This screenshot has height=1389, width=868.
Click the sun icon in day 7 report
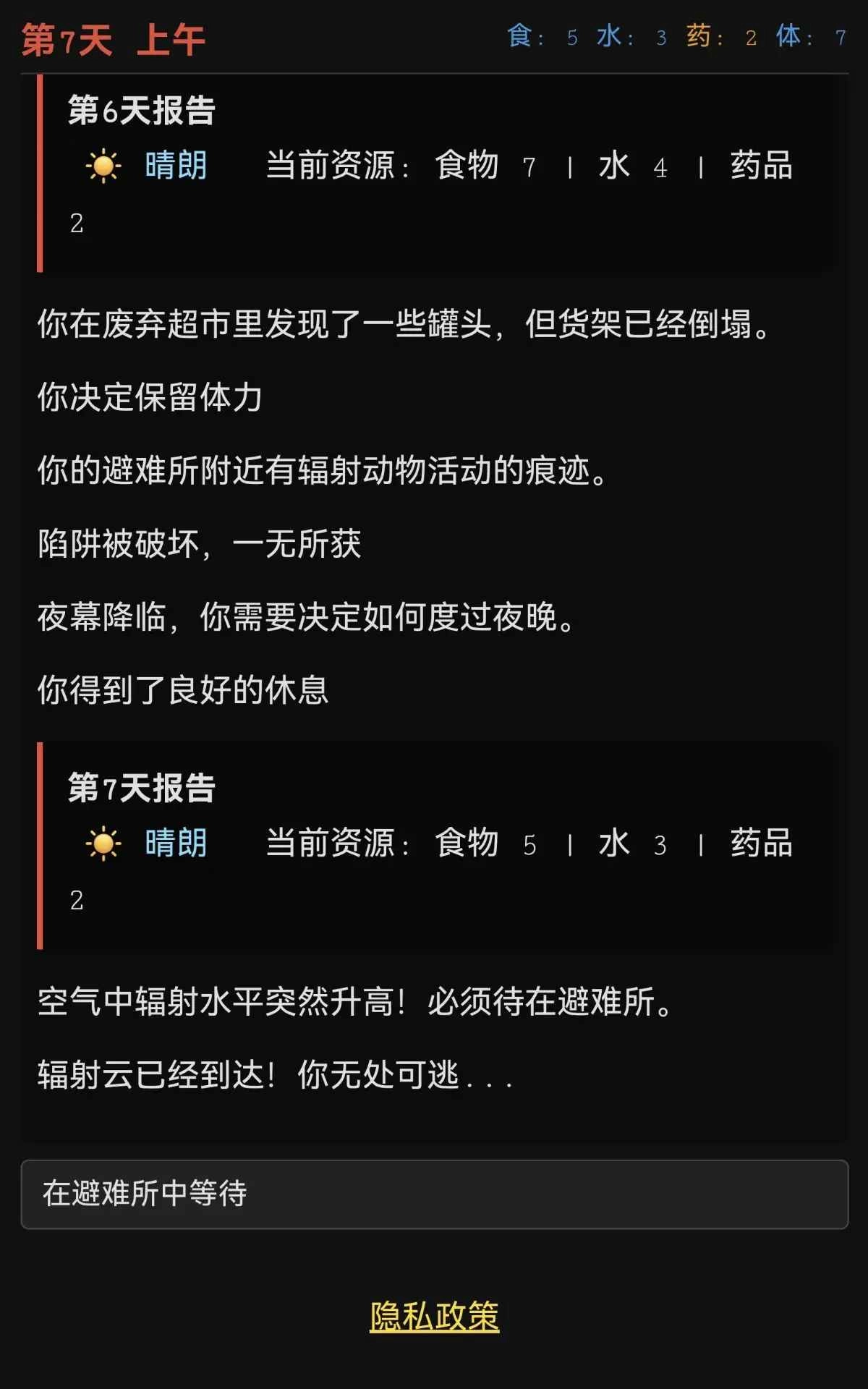point(103,842)
